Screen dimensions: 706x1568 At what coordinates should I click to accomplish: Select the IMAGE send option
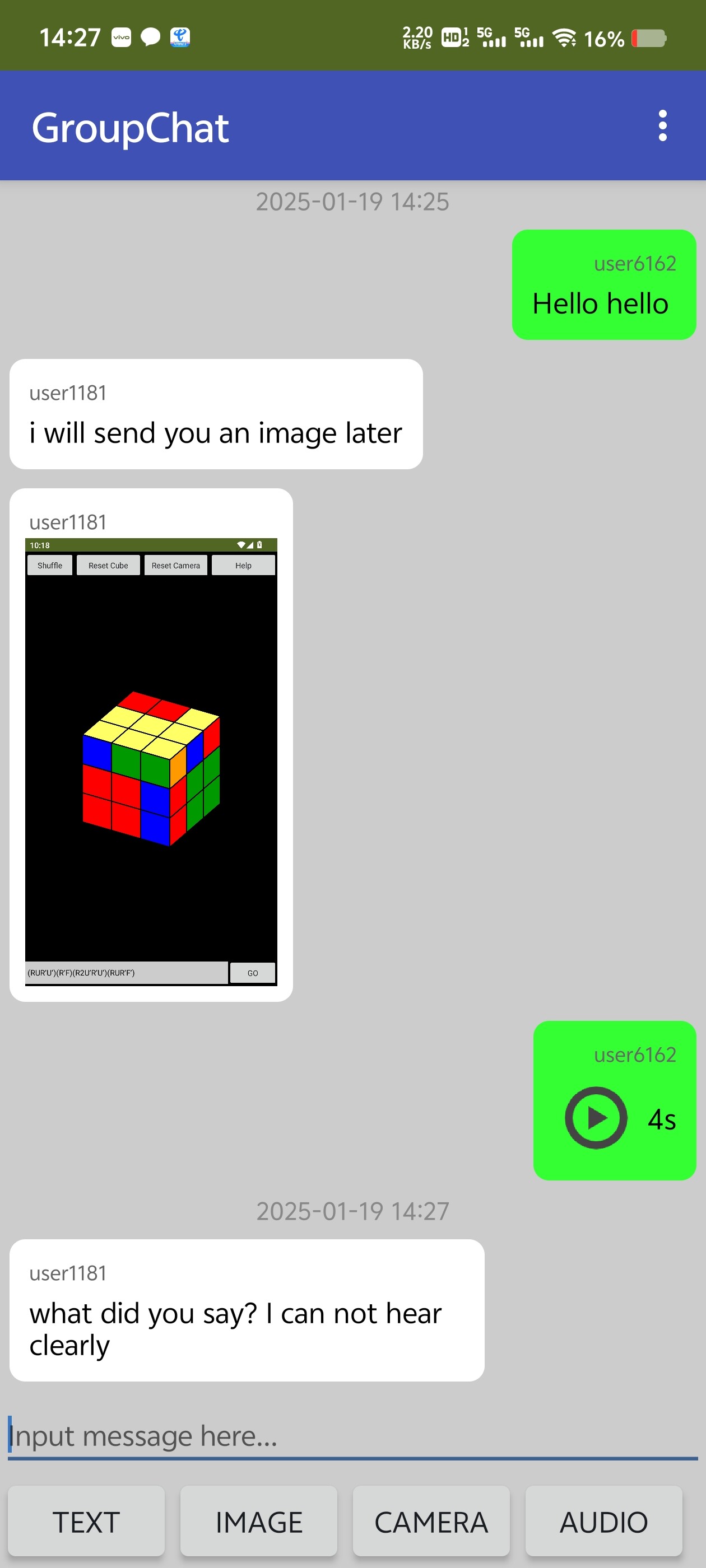point(258,1521)
